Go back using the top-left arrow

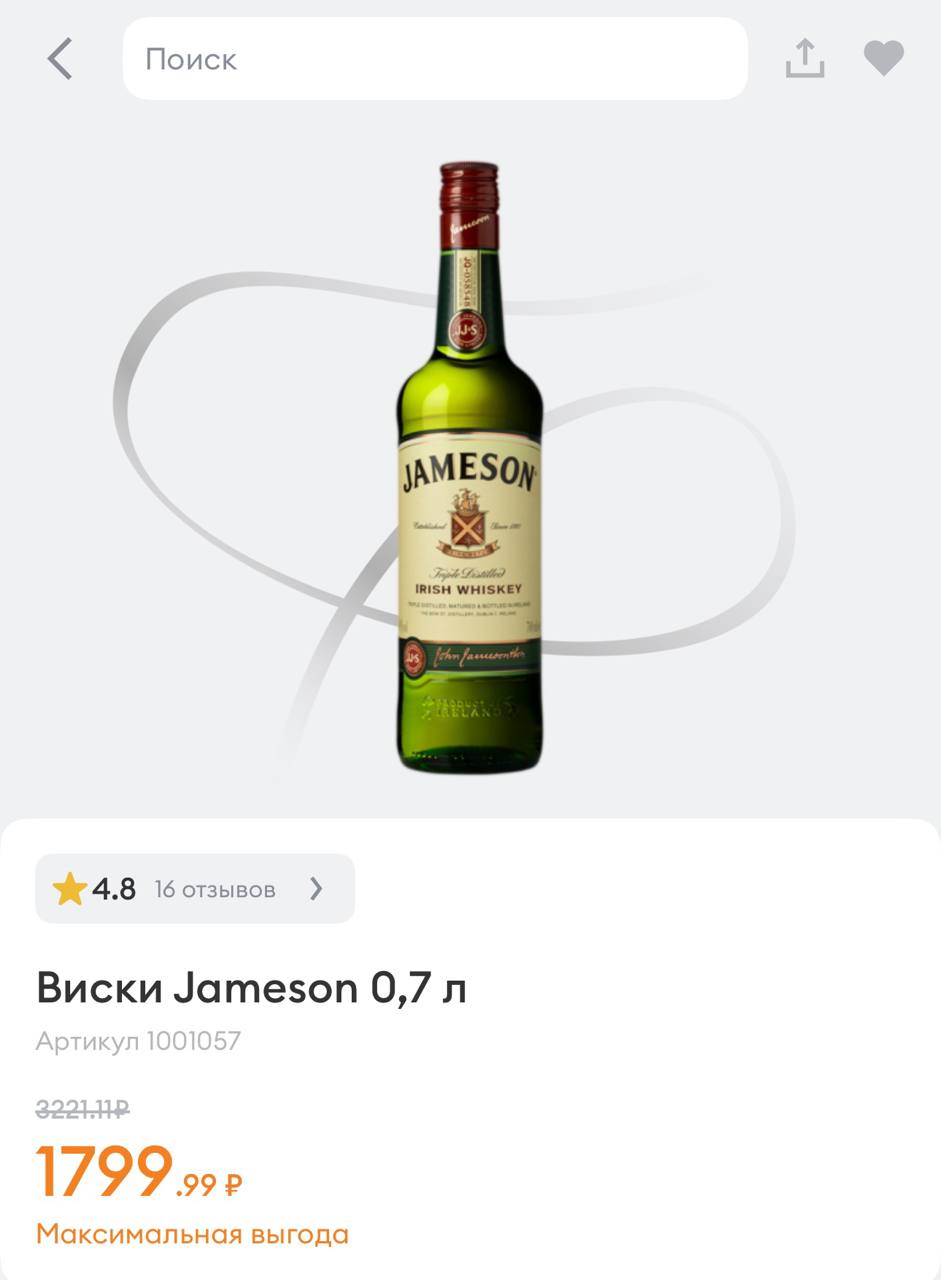60,59
